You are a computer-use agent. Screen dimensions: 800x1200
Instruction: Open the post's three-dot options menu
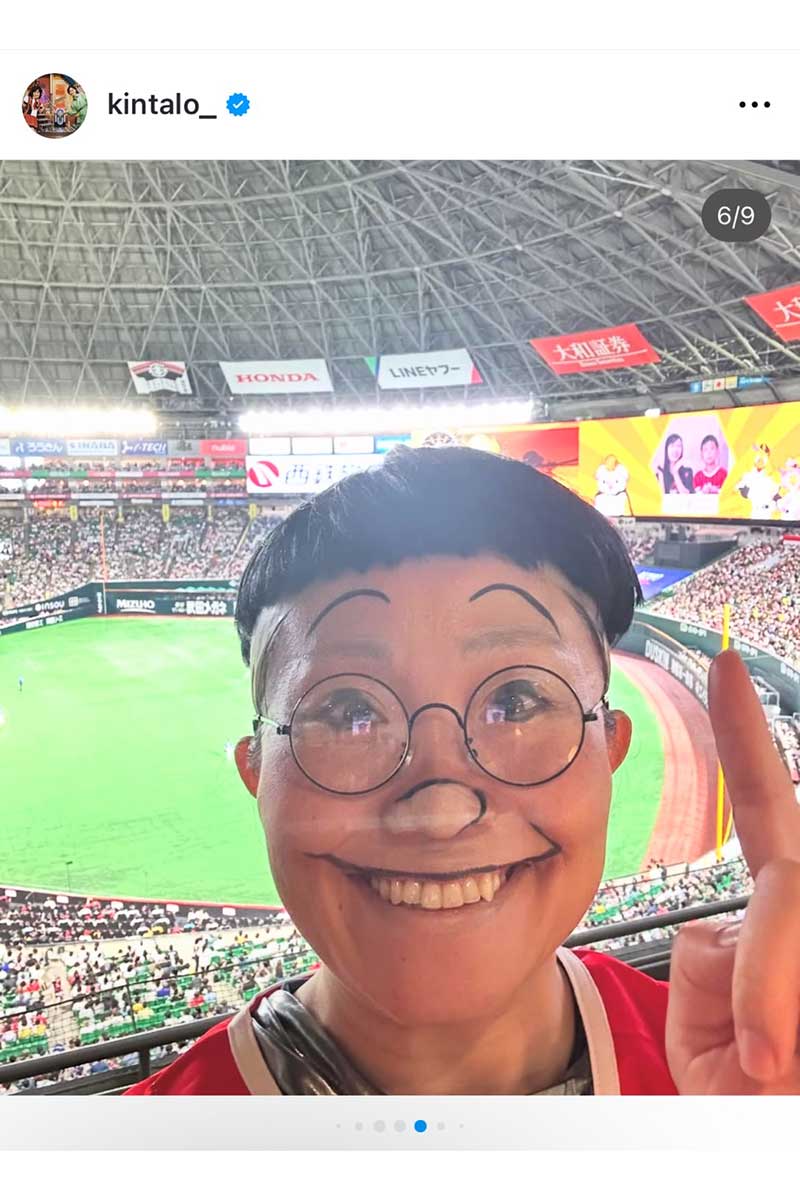755,105
